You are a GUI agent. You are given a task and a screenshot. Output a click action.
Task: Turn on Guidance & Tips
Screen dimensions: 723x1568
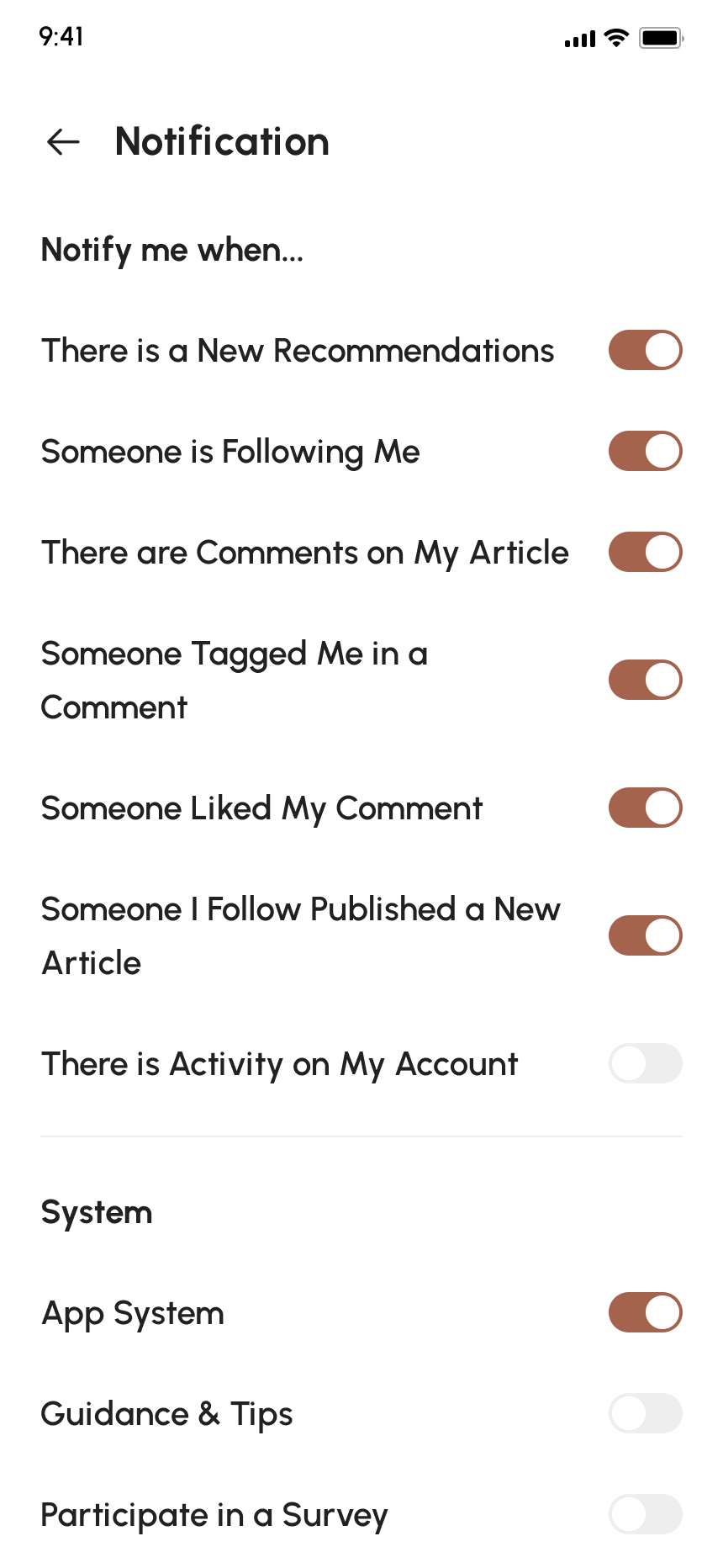(645, 1413)
